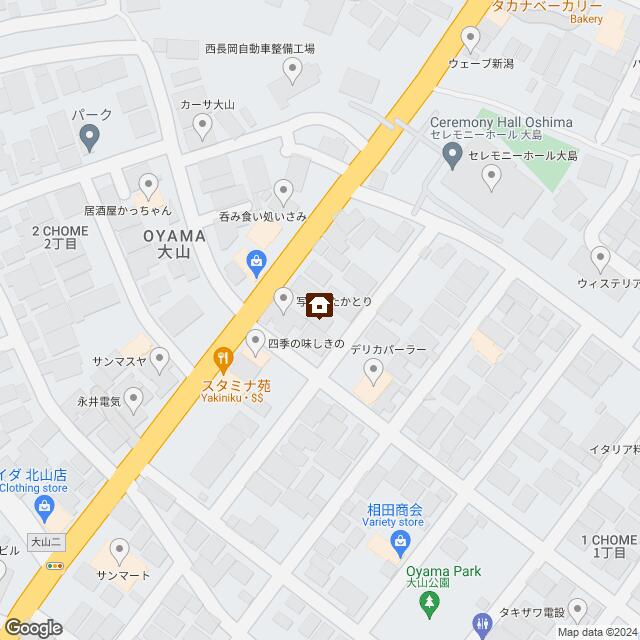Tap the 永井電気 marker
Screen dimensions: 640x640
133,399
